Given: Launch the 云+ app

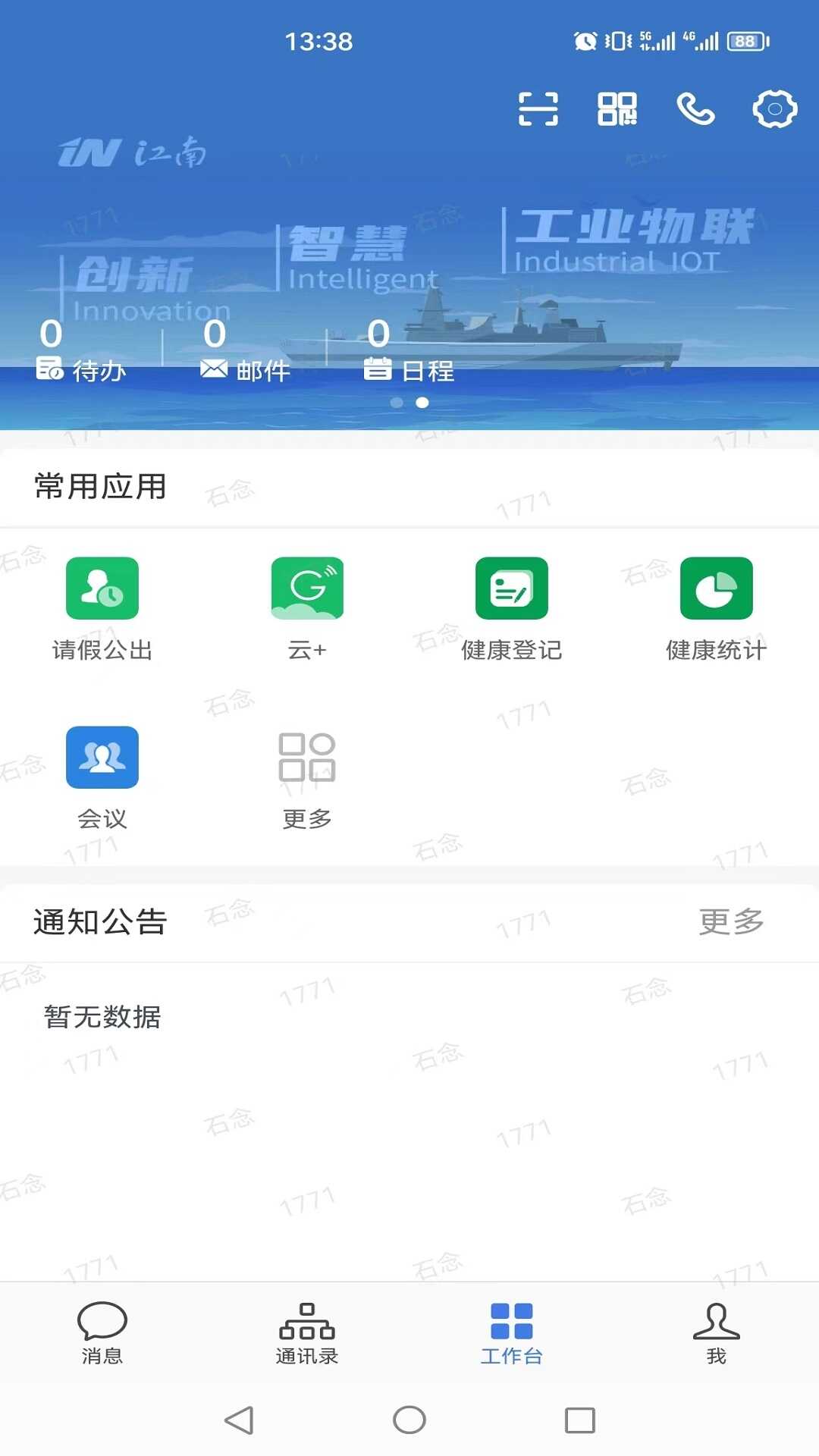Looking at the screenshot, I should (307, 608).
